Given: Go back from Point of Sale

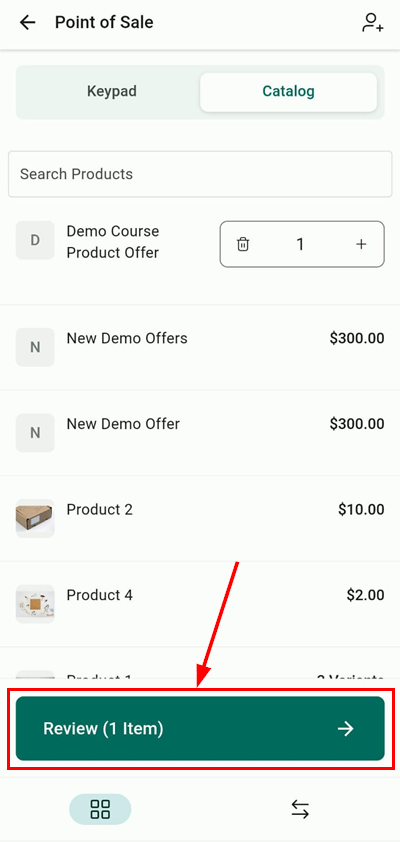Looking at the screenshot, I should pyautogui.click(x=27, y=23).
